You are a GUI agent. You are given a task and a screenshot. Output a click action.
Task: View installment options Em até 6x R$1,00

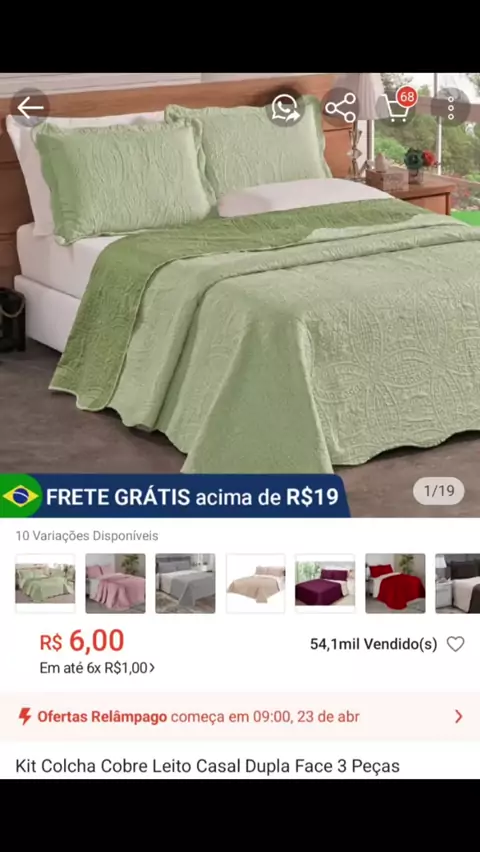[97, 668]
